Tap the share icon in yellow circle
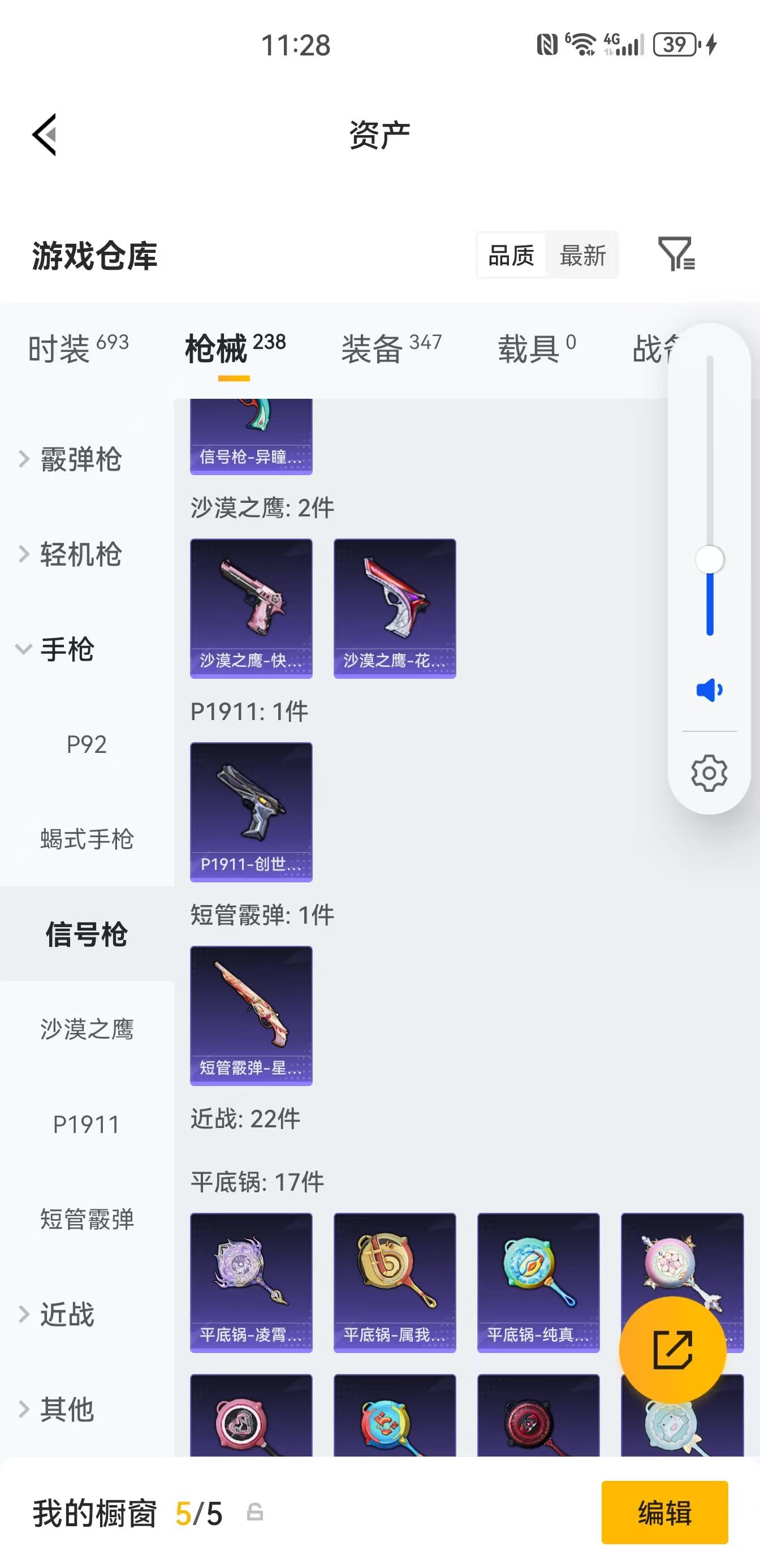 [x=673, y=1350]
